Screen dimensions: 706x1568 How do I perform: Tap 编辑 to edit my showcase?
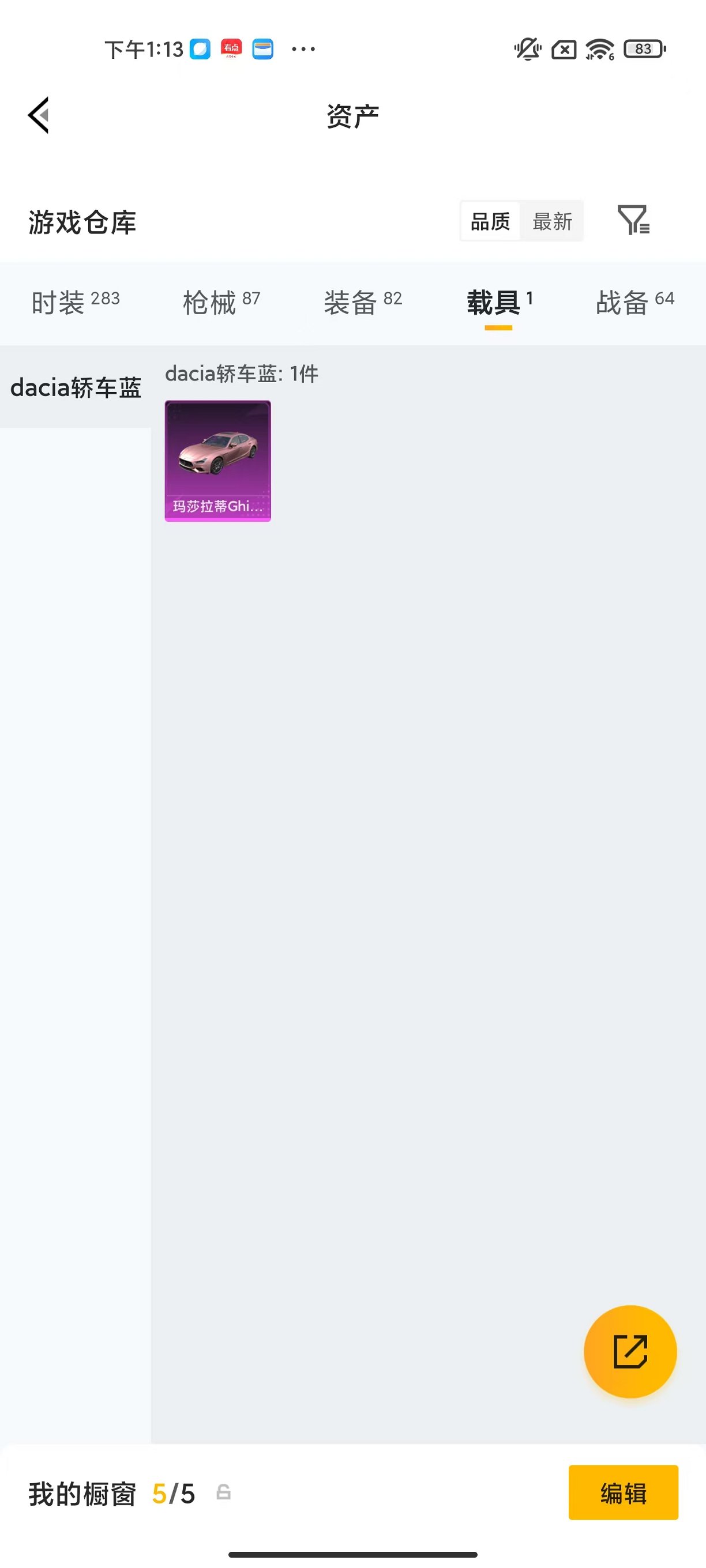(622, 1492)
